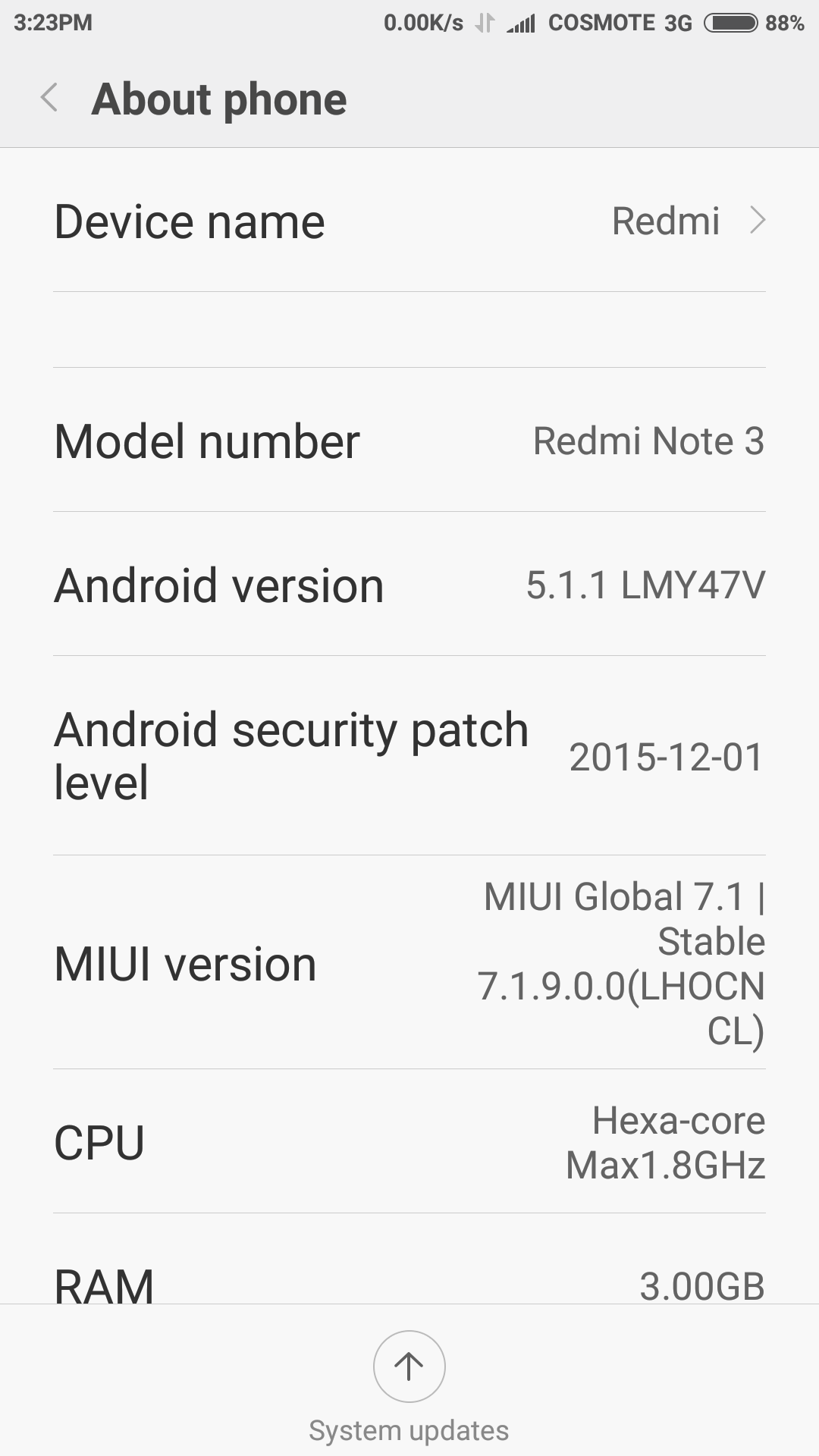Viewport: 819px width, 1456px height.
Task: Tap the MIUI version row
Action: tap(409, 963)
